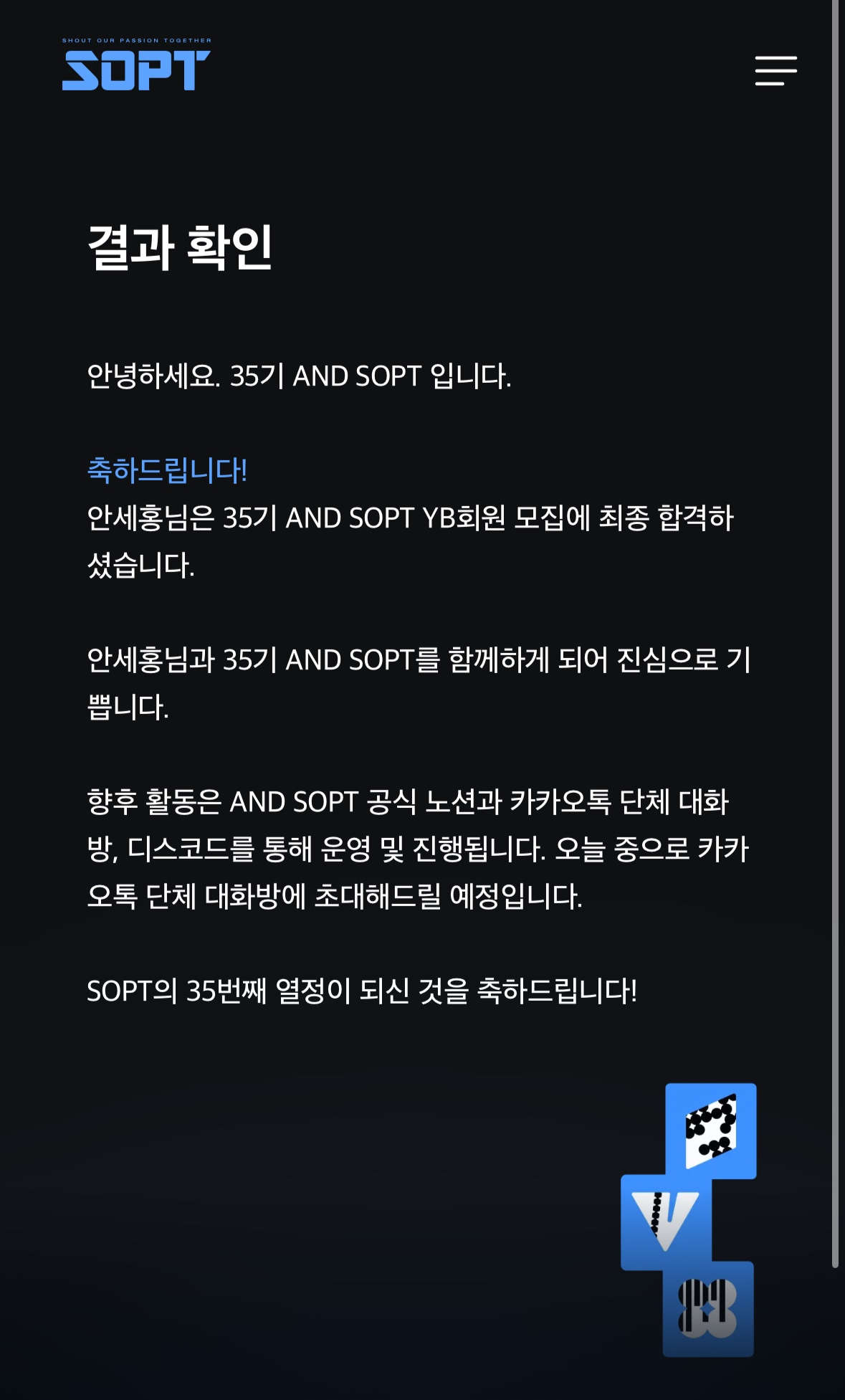Screen dimensions: 845x1400
Task: Open the hamburger menu
Action: tap(775, 71)
